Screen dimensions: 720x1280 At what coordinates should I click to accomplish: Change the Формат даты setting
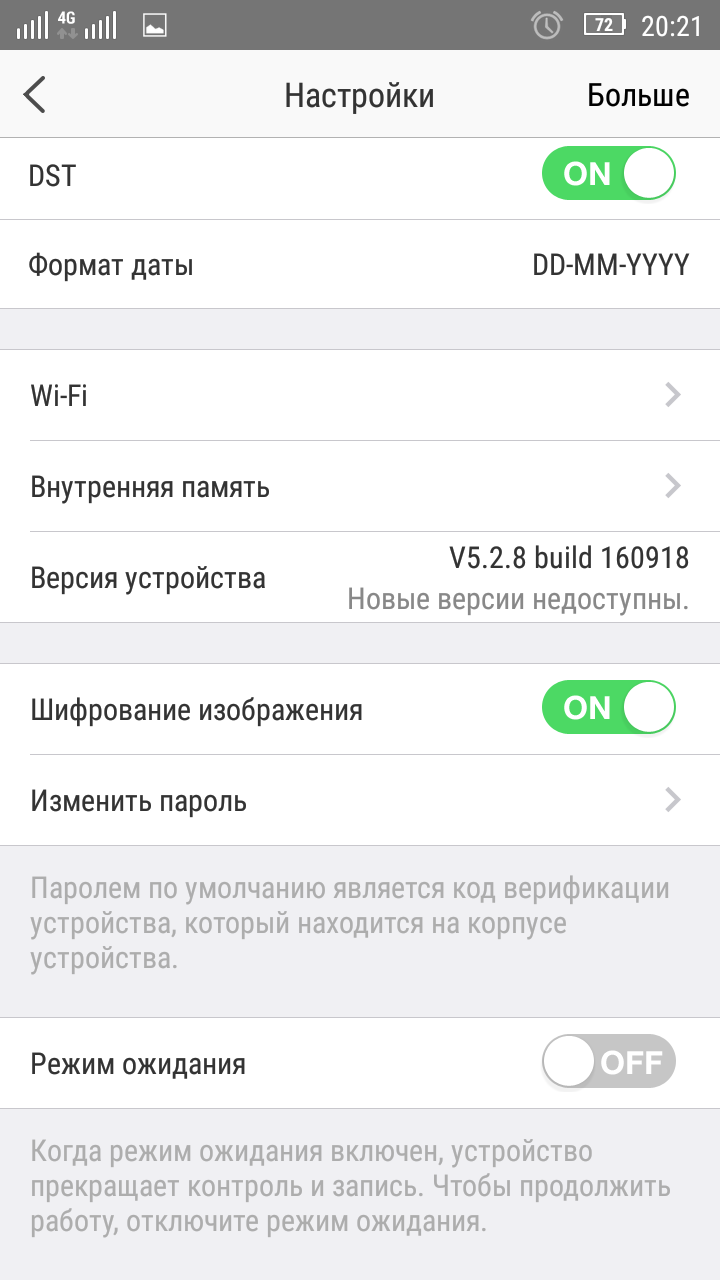(360, 265)
